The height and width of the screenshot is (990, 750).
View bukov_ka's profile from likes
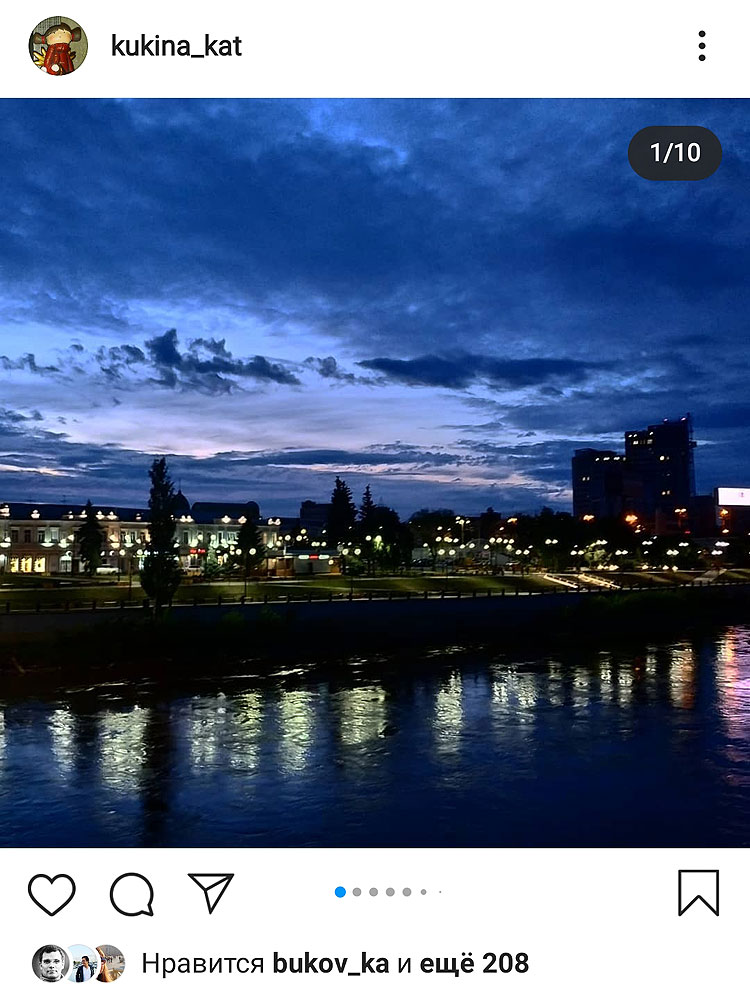(331, 964)
